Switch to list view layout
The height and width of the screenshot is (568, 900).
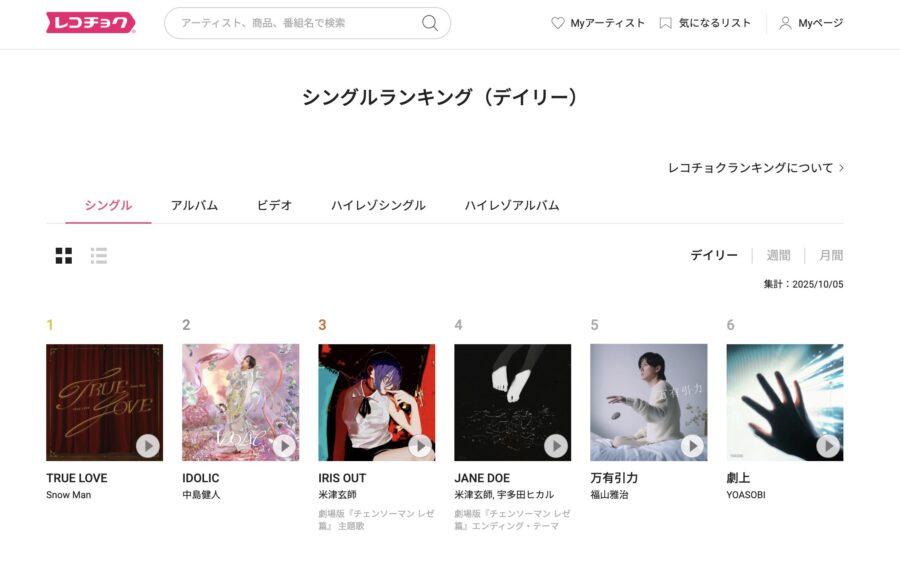pyautogui.click(x=99, y=256)
